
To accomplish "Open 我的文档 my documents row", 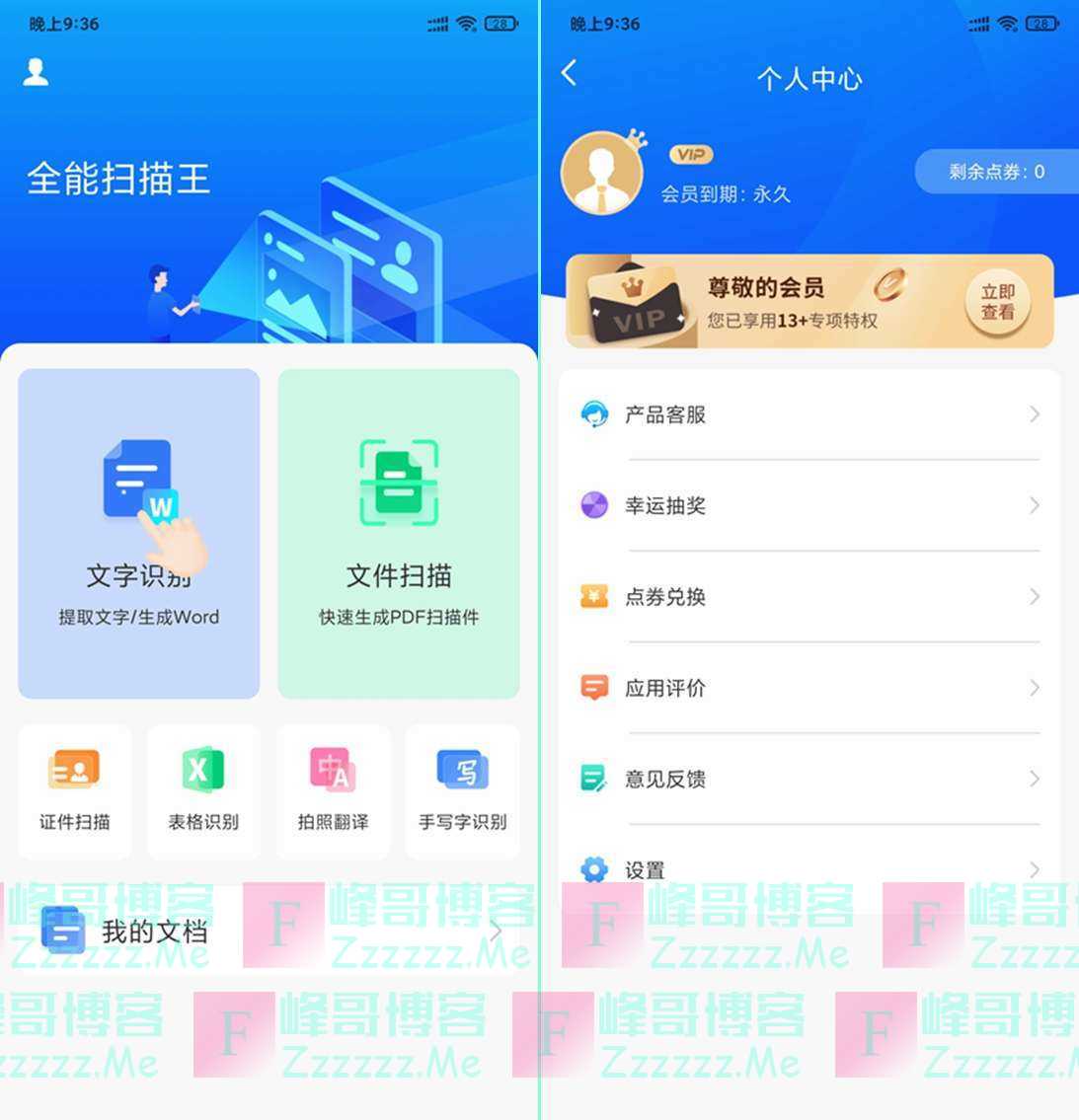I will click(x=269, y=931).
